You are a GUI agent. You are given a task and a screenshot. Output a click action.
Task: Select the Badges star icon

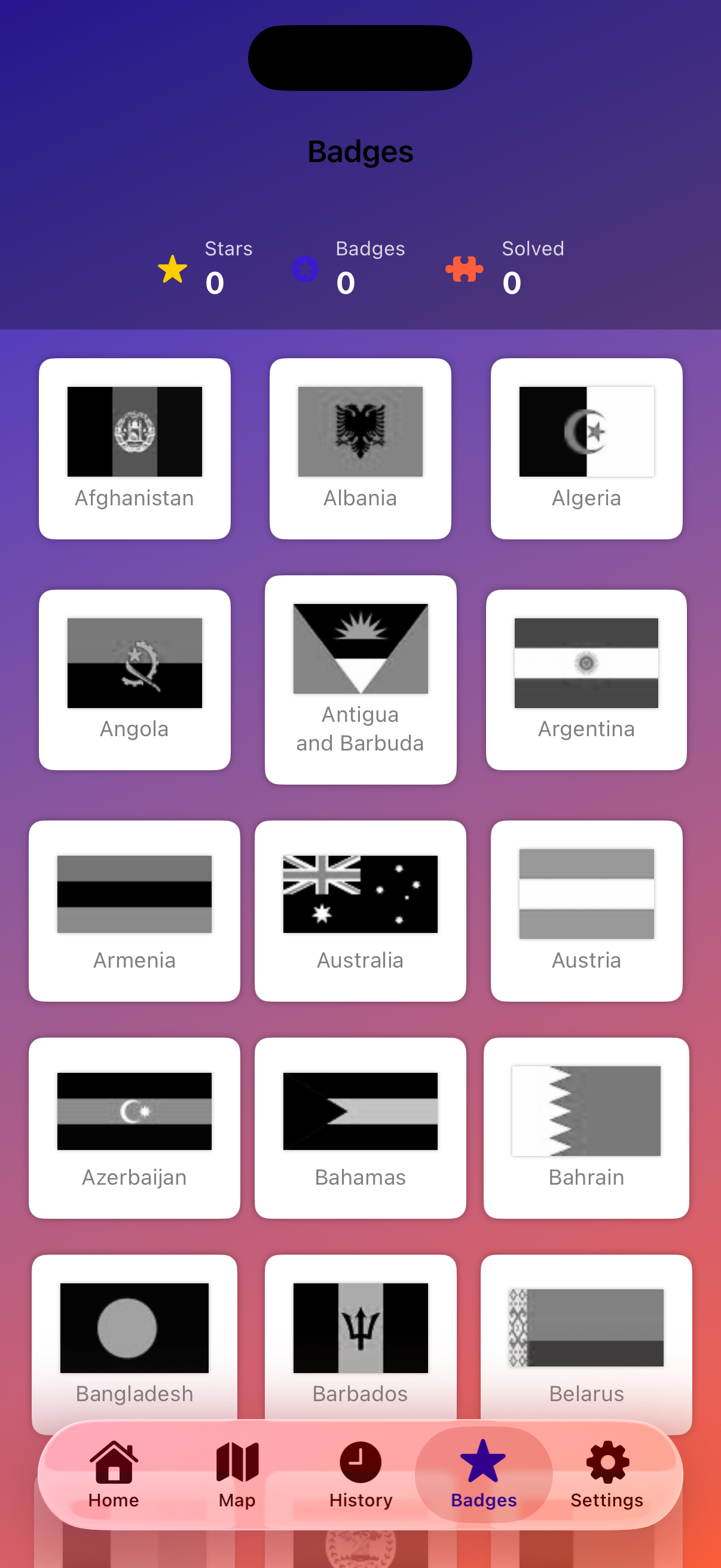click(484, 1461)
